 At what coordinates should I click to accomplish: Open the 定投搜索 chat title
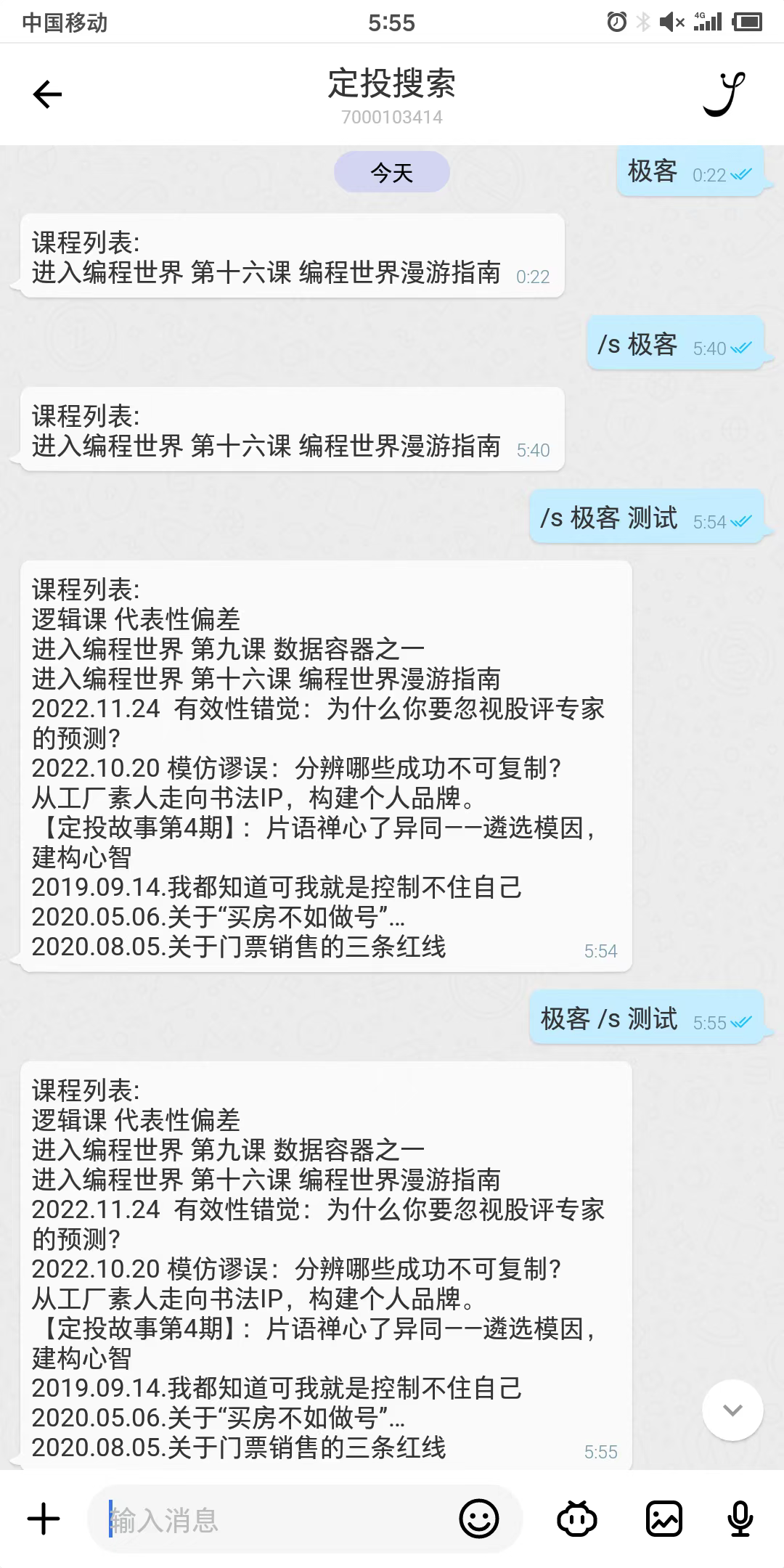392,84
